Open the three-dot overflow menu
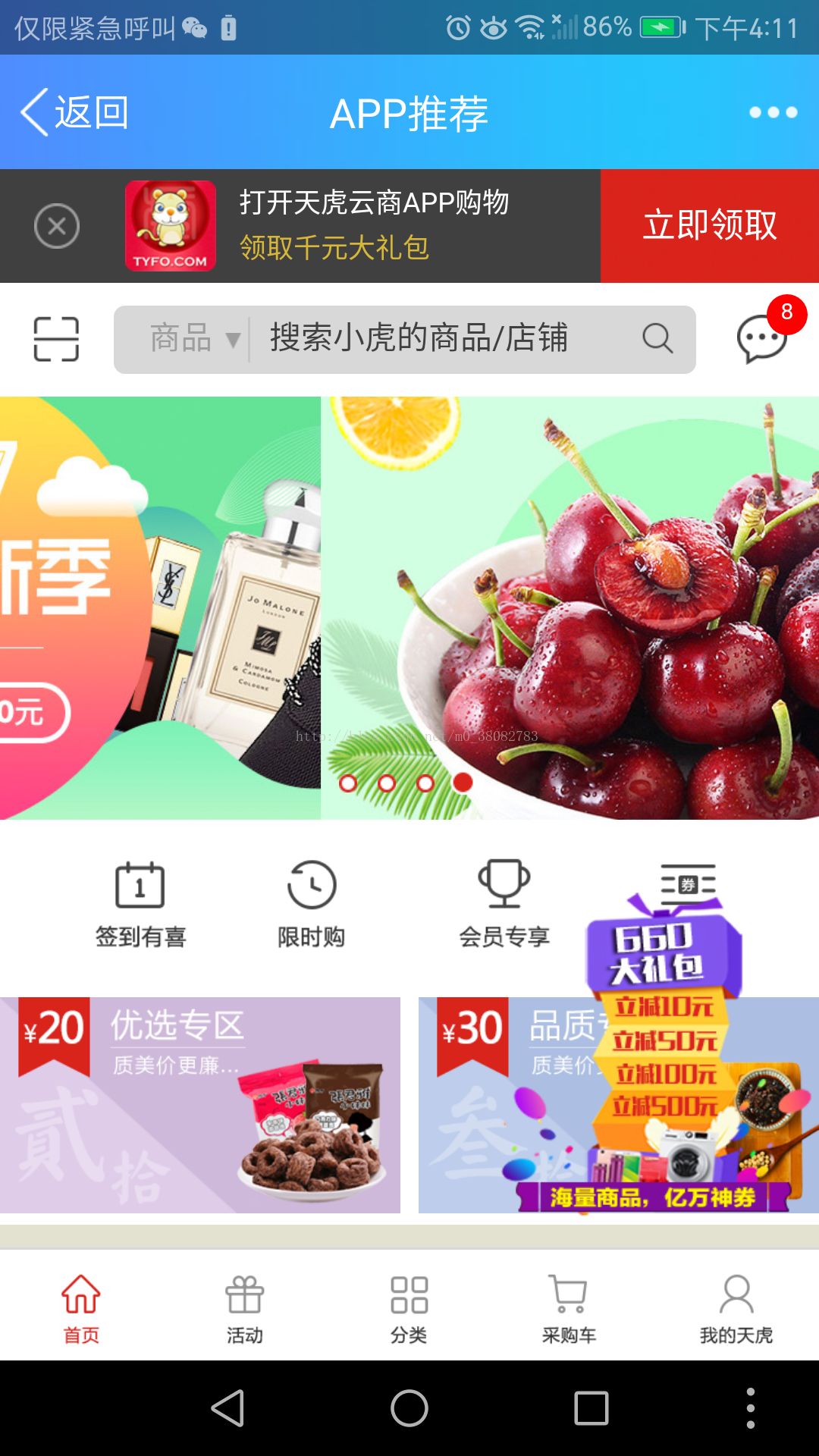 tap(772, 112)
